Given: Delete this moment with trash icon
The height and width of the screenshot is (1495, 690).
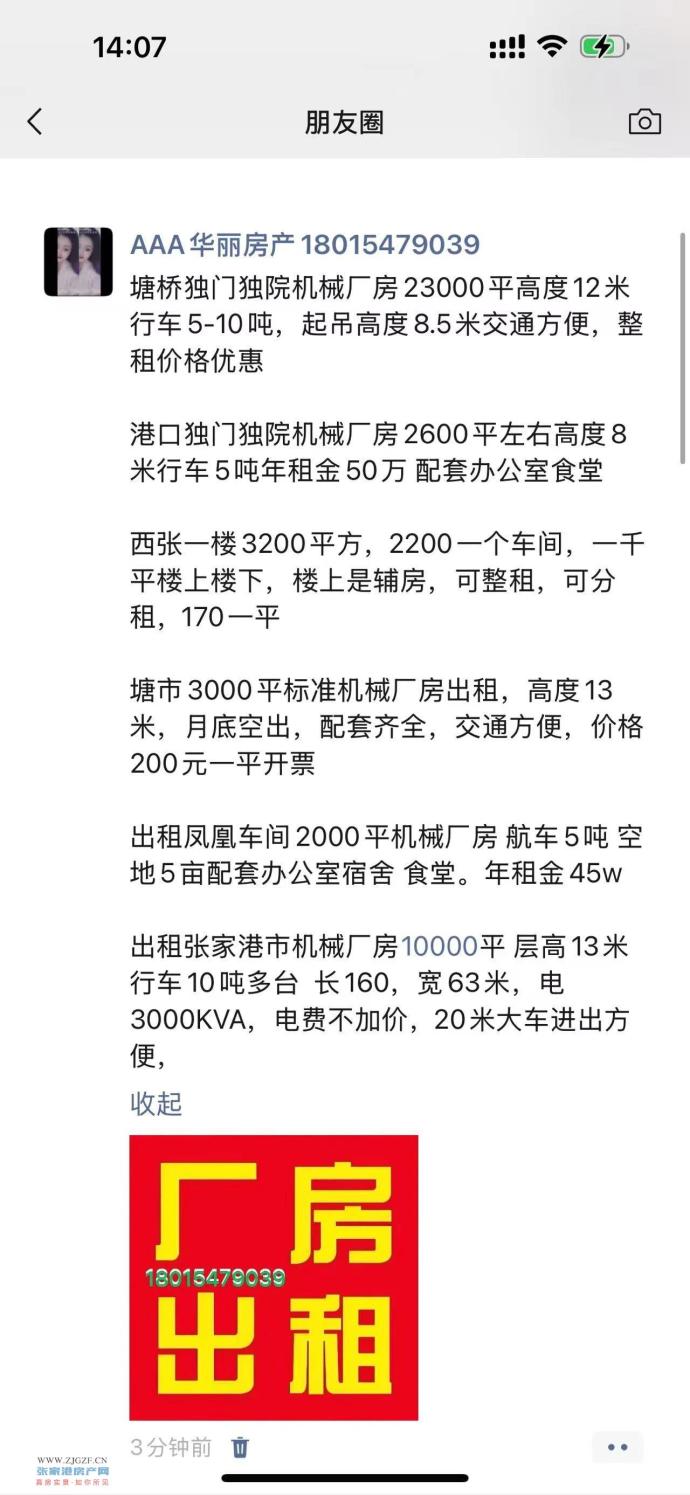Looking at the screenshot, I should 240,1447.
